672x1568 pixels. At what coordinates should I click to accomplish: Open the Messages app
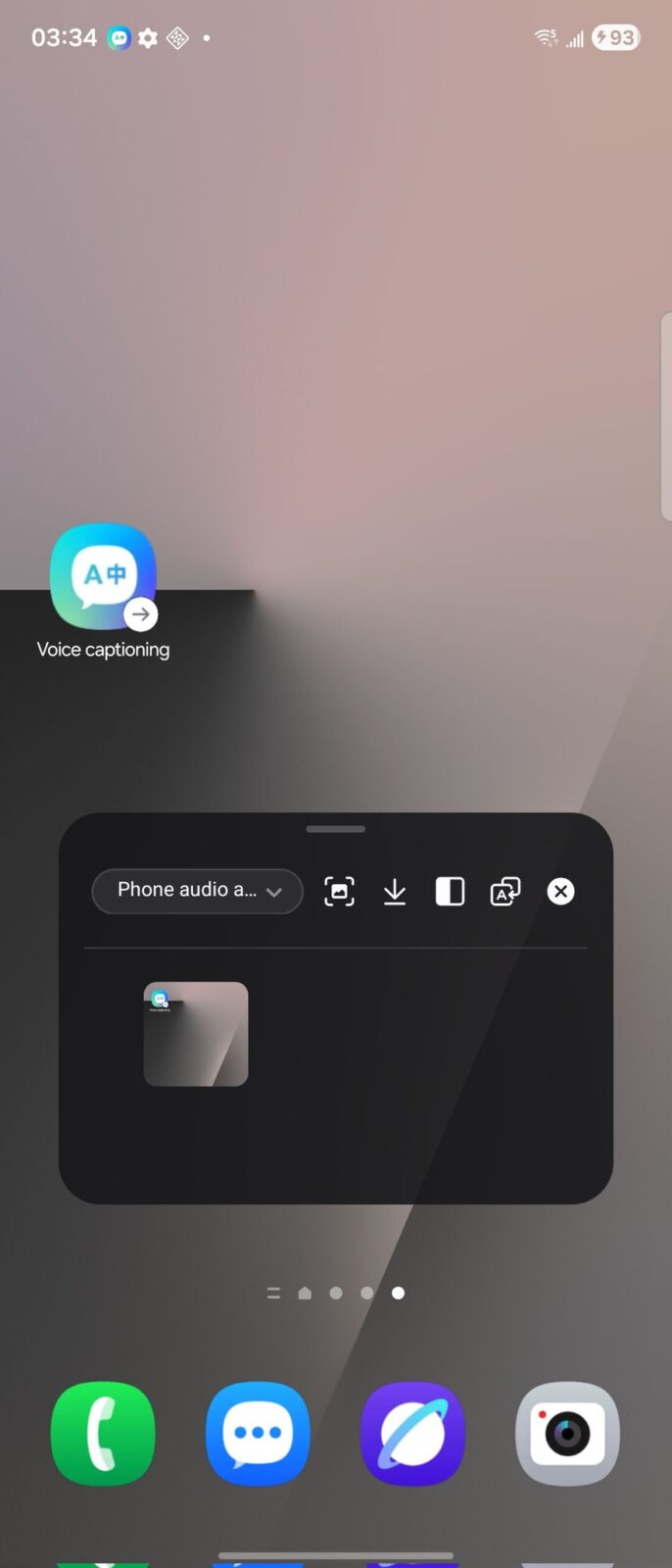coord(258,1433)
